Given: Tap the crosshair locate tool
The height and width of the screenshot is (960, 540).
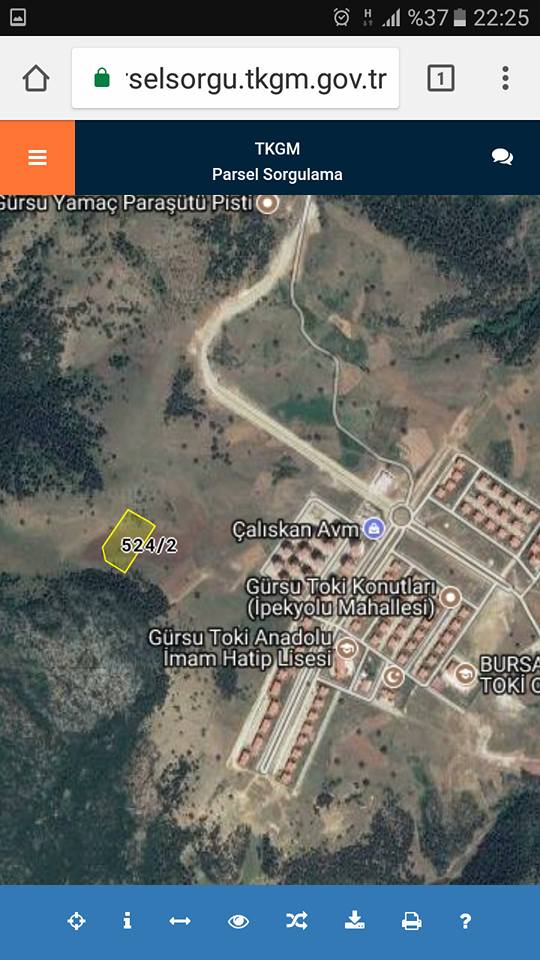Looking at the screenshot, I should (77, 921).
